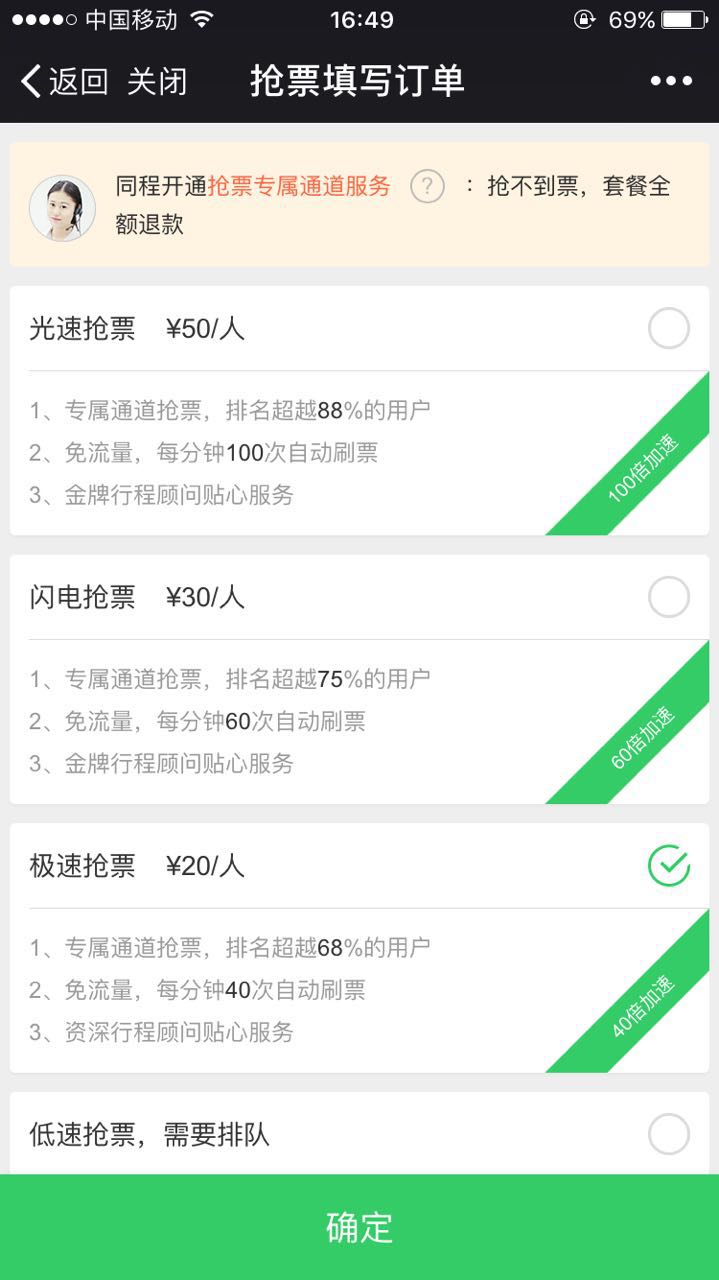The image size is (719, 1280).
Task: Go back using the 返回 arrow
Action: coord(62,81)
